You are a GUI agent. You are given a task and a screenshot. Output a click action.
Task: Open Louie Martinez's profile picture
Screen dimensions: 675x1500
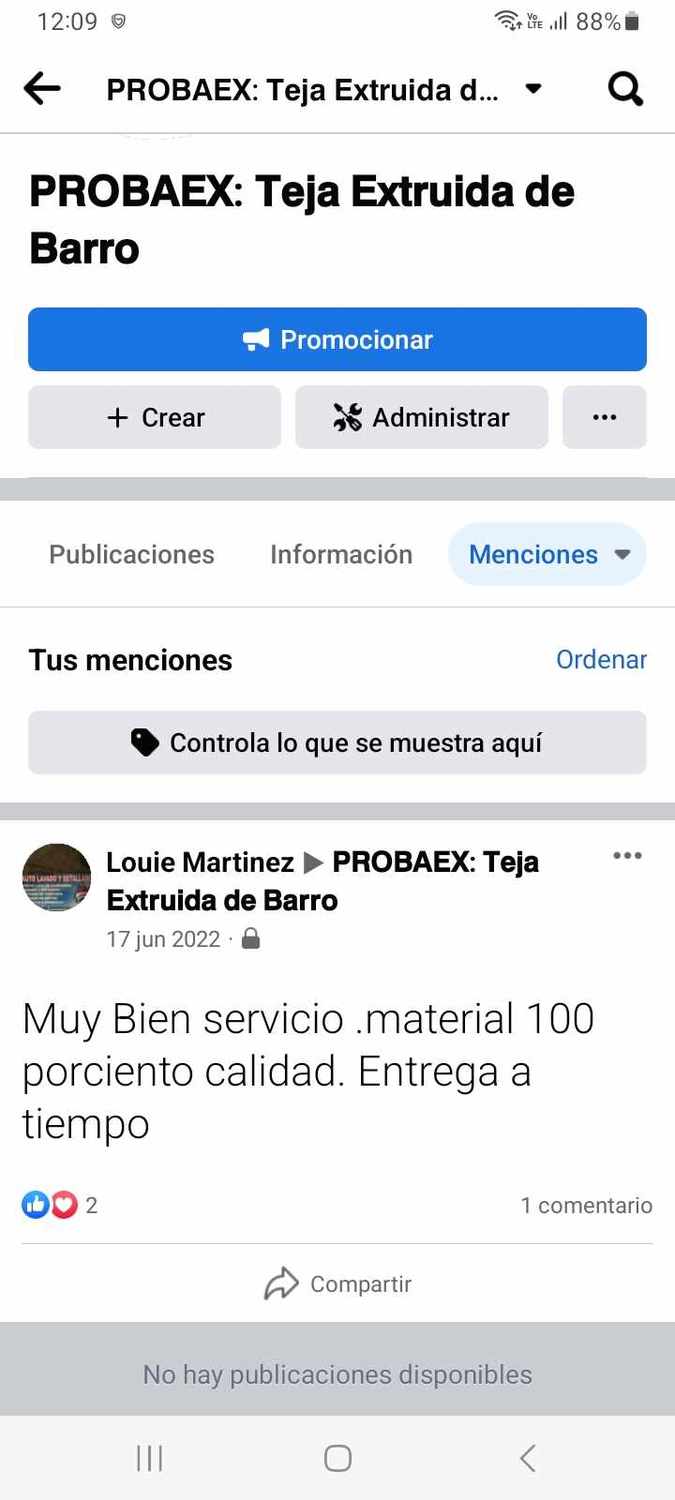coord(57,877)
